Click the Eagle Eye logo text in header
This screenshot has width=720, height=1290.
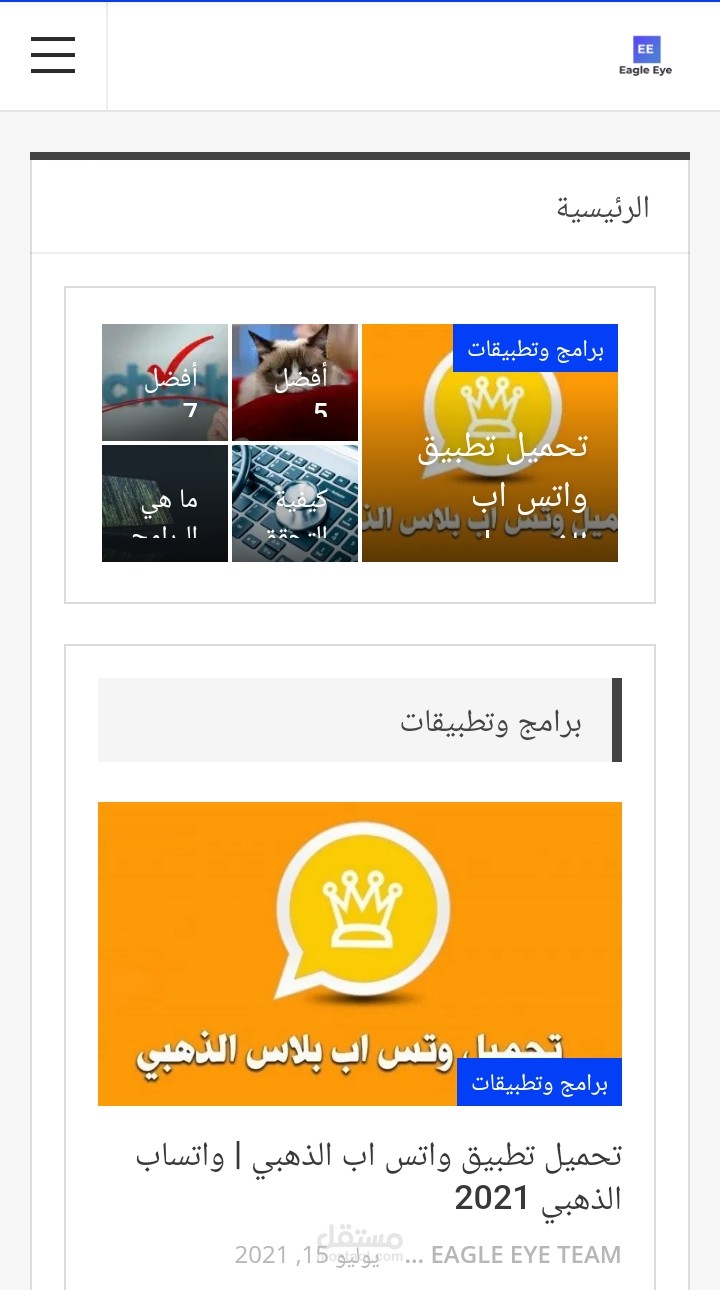[x=645, y=70]
